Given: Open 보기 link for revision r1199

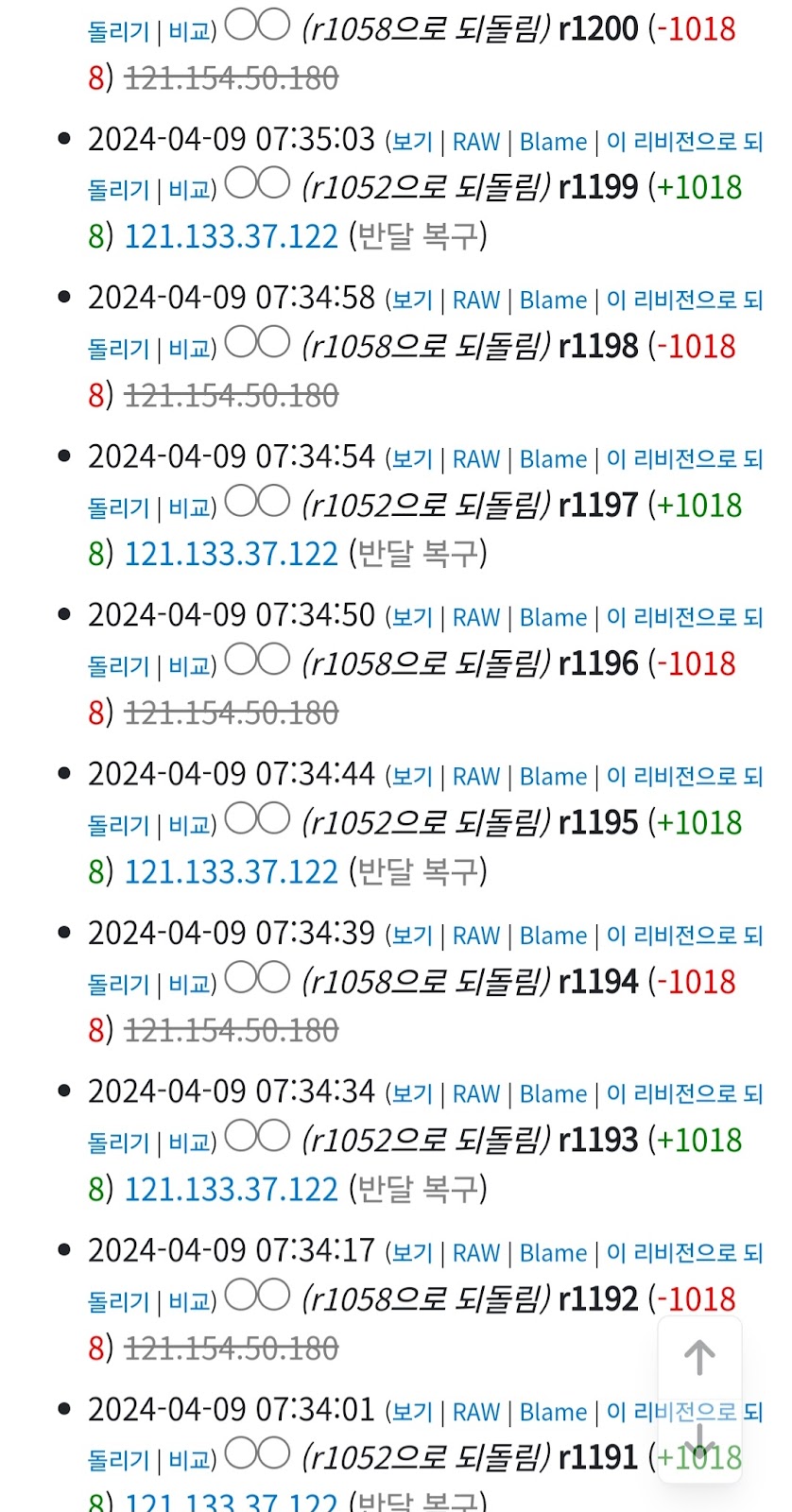Looking at the screenshot, I should tap(412, 142).
